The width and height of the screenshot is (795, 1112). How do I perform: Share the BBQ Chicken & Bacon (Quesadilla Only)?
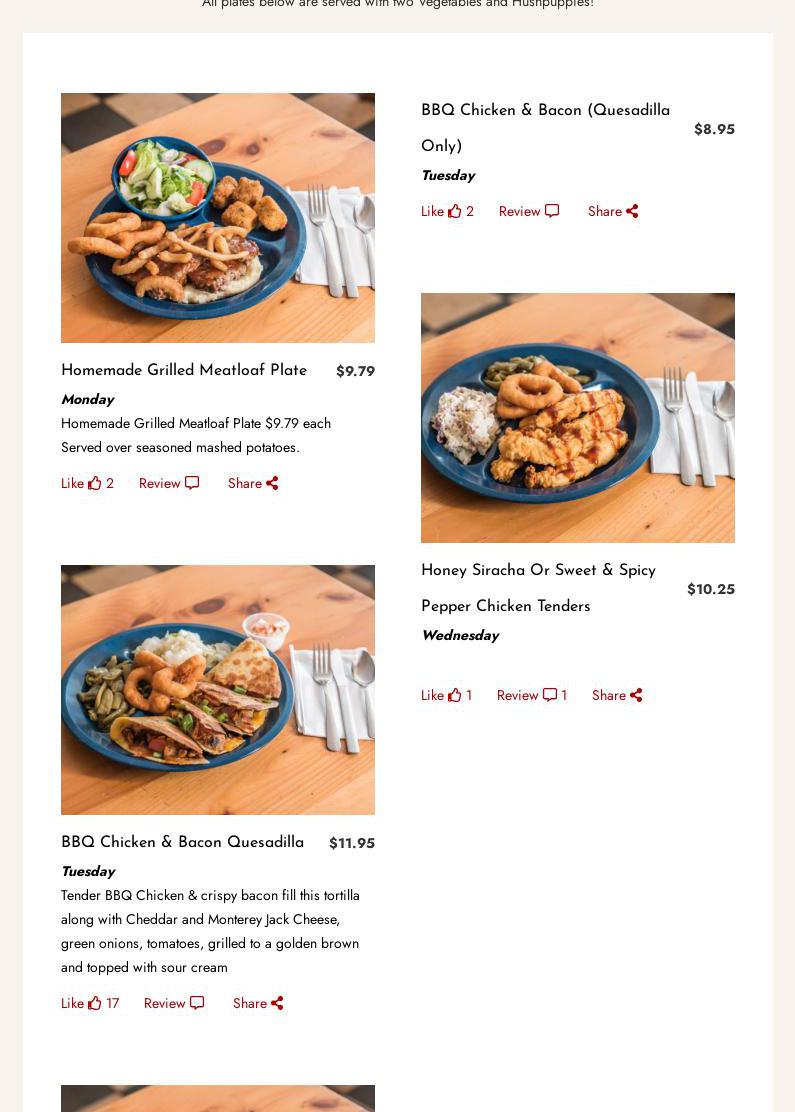click(x=613, y=211)
